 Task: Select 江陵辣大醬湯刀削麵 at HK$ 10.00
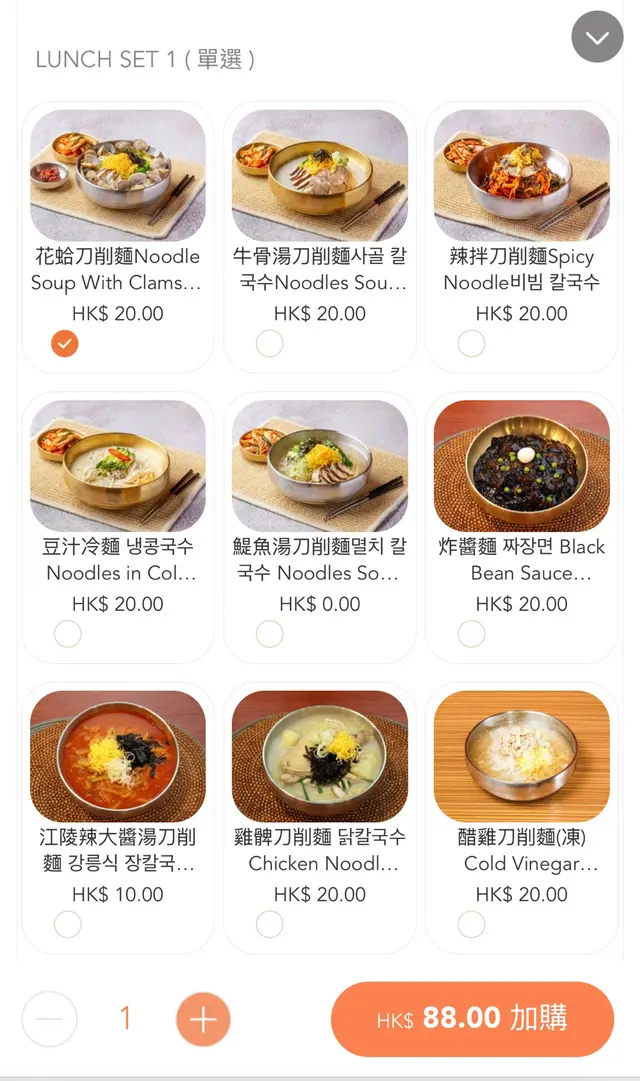[67, 924]
